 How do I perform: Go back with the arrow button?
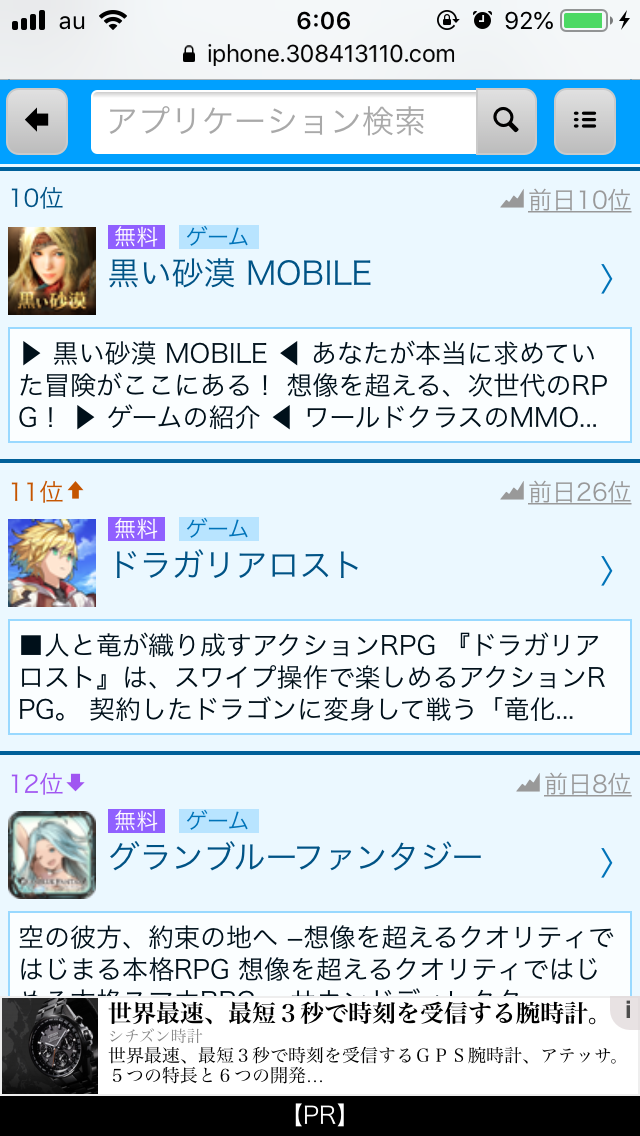(x=37, y=121)
